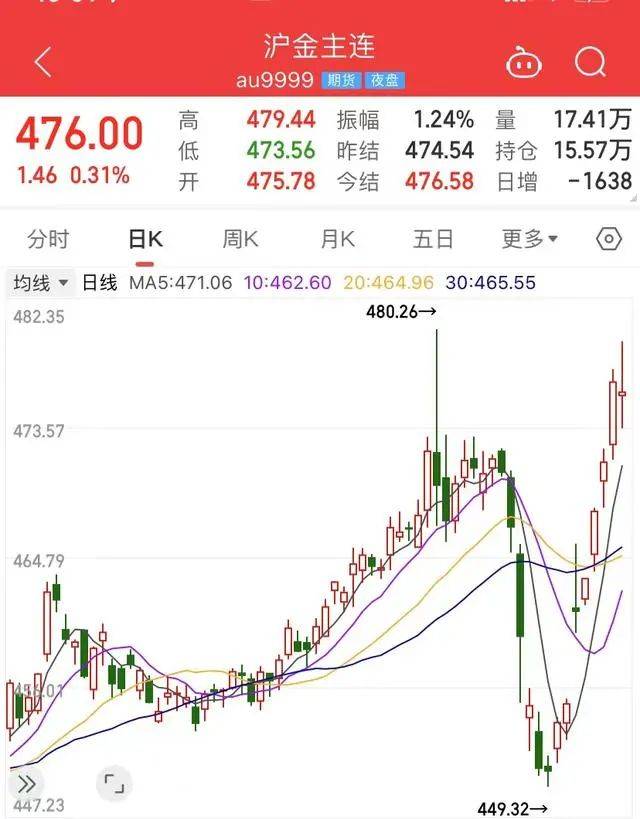
Task: Go back using the top-left arrow
Action: coord(42,62)
